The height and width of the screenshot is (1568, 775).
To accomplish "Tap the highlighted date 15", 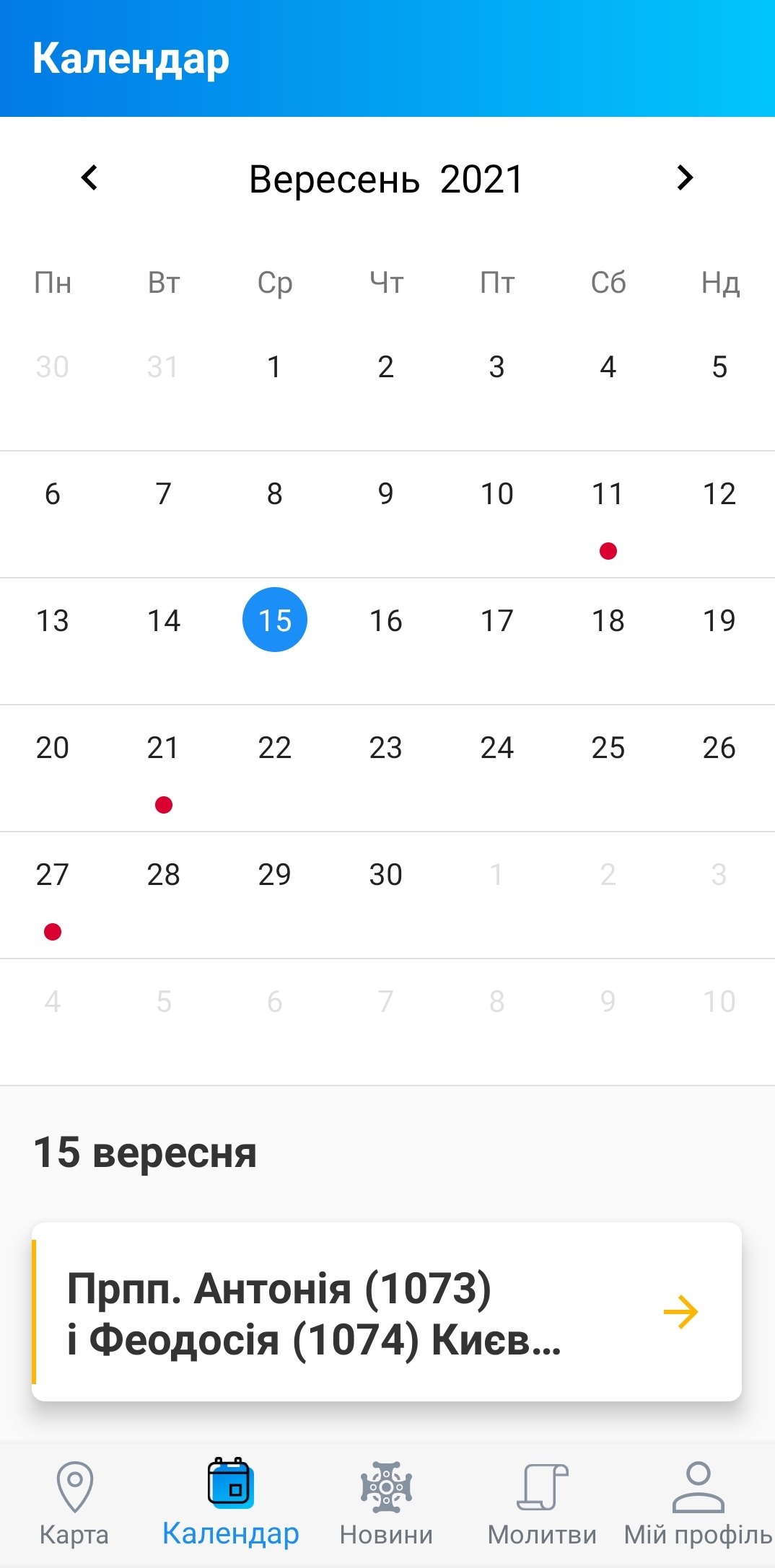I will [x=274, y=620].
